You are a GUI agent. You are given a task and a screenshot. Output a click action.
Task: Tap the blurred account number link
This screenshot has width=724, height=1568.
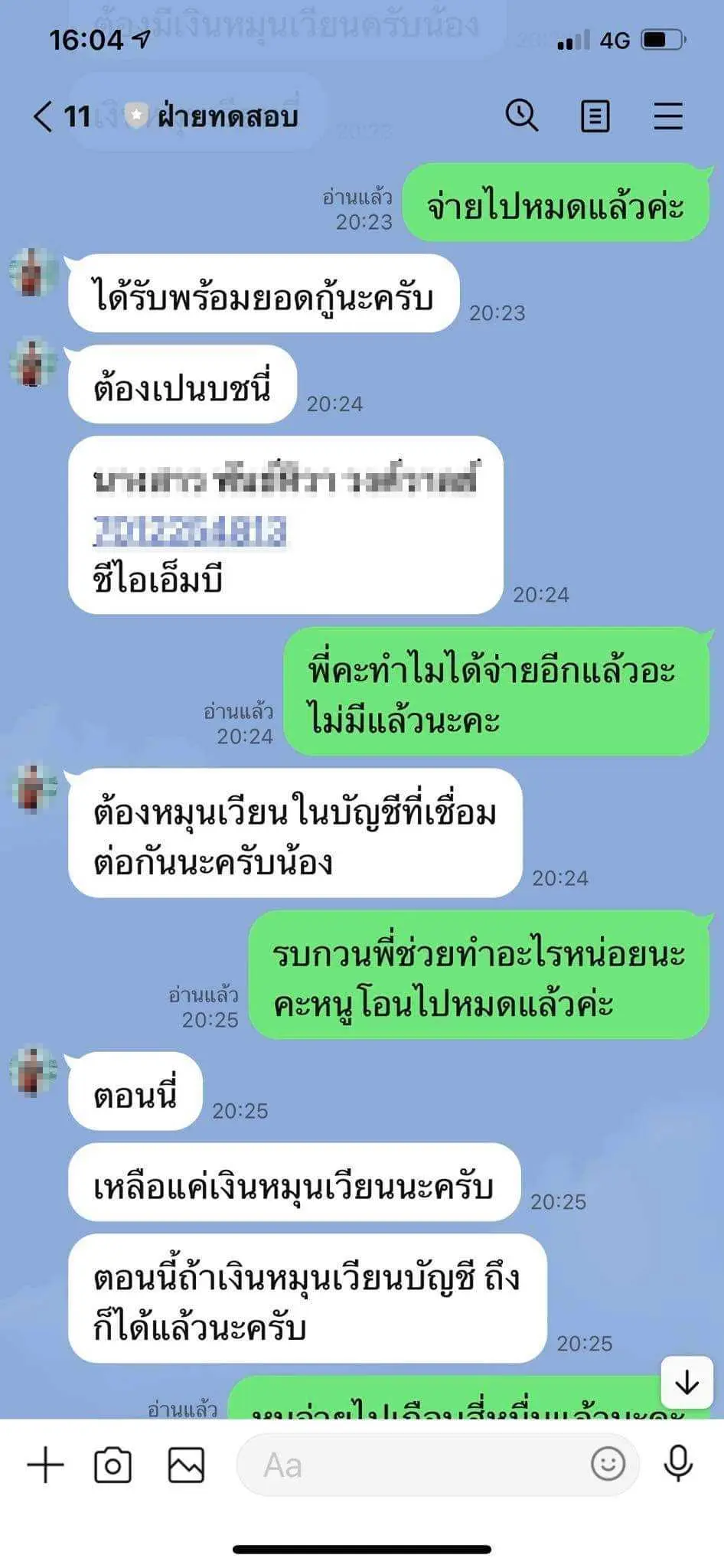point(189,531)
